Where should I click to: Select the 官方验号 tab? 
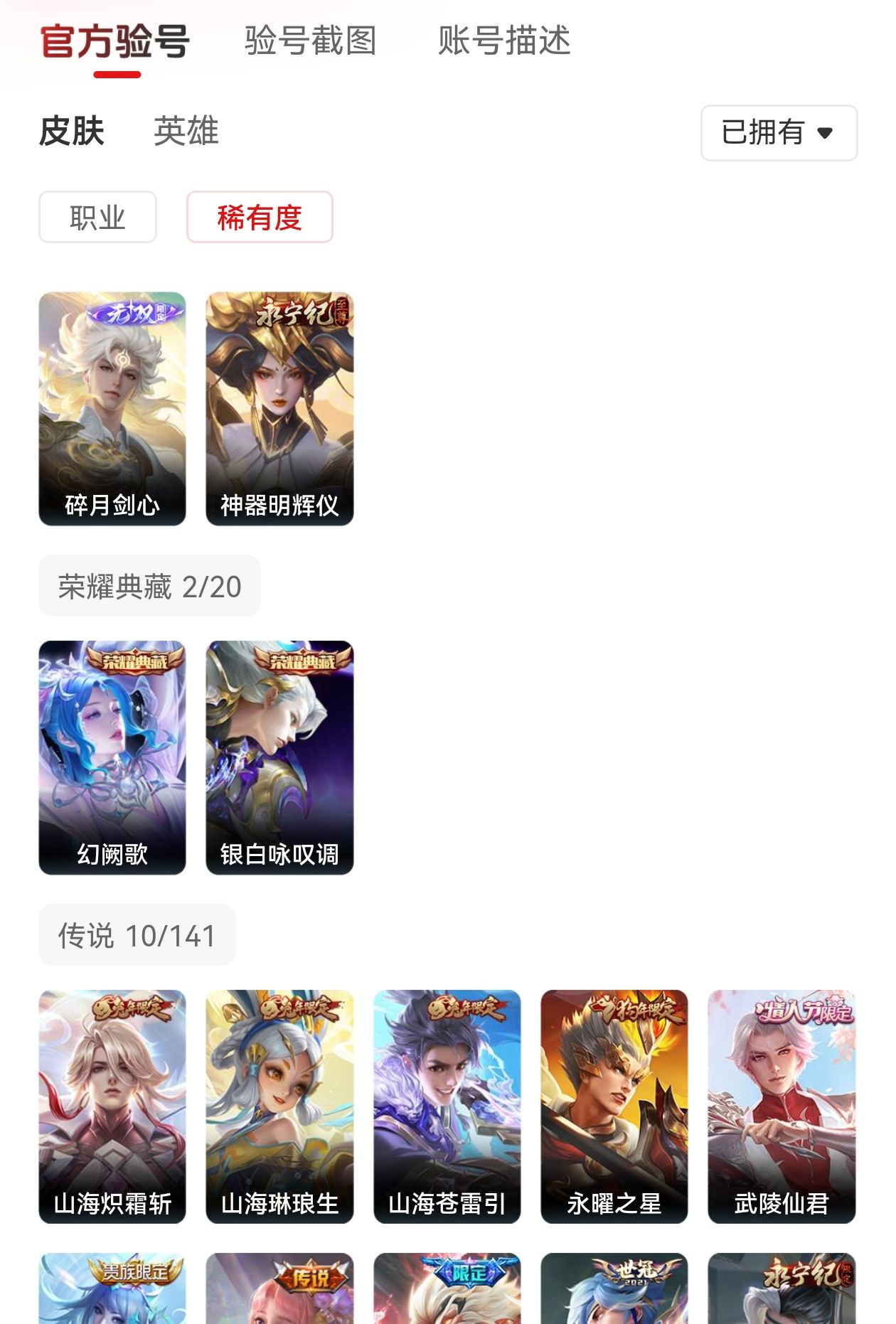pos(115,41)
